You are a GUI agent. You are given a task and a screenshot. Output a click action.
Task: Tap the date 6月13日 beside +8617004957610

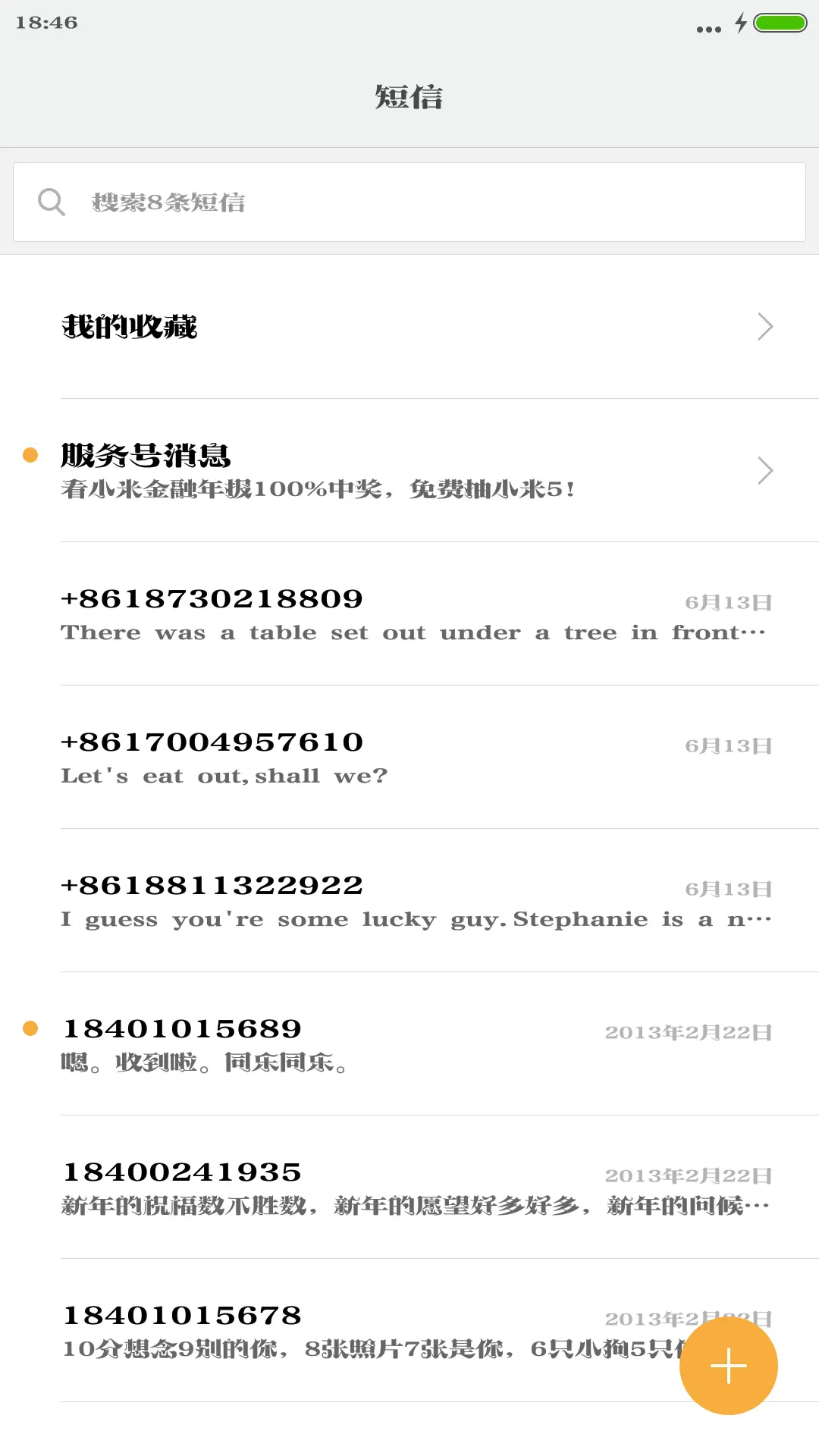[729, 745]
